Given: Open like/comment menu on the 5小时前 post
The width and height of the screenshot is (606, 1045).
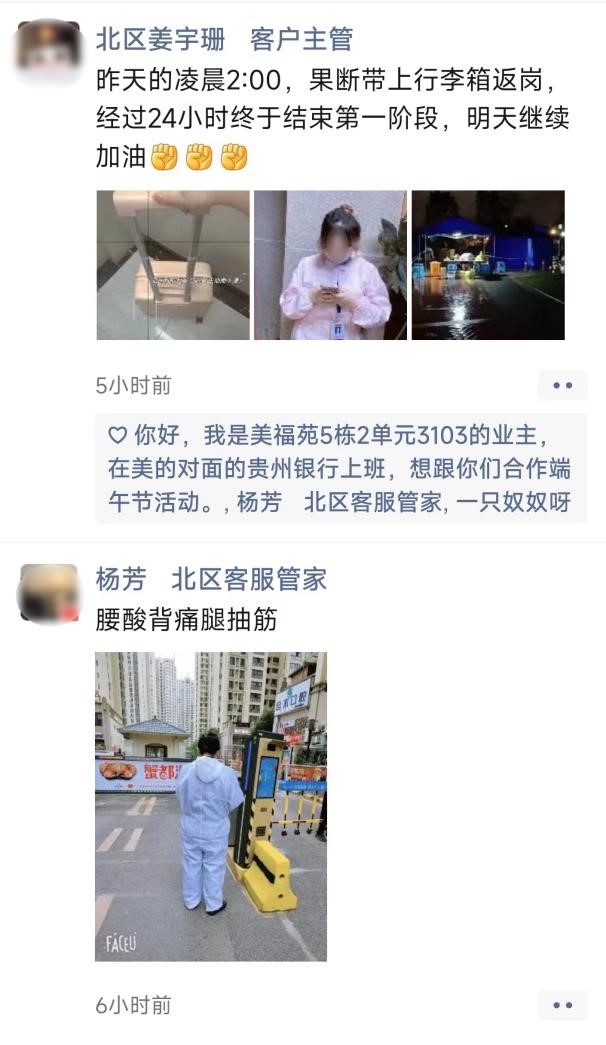Looking at the screenshot, I should [562, 385].
